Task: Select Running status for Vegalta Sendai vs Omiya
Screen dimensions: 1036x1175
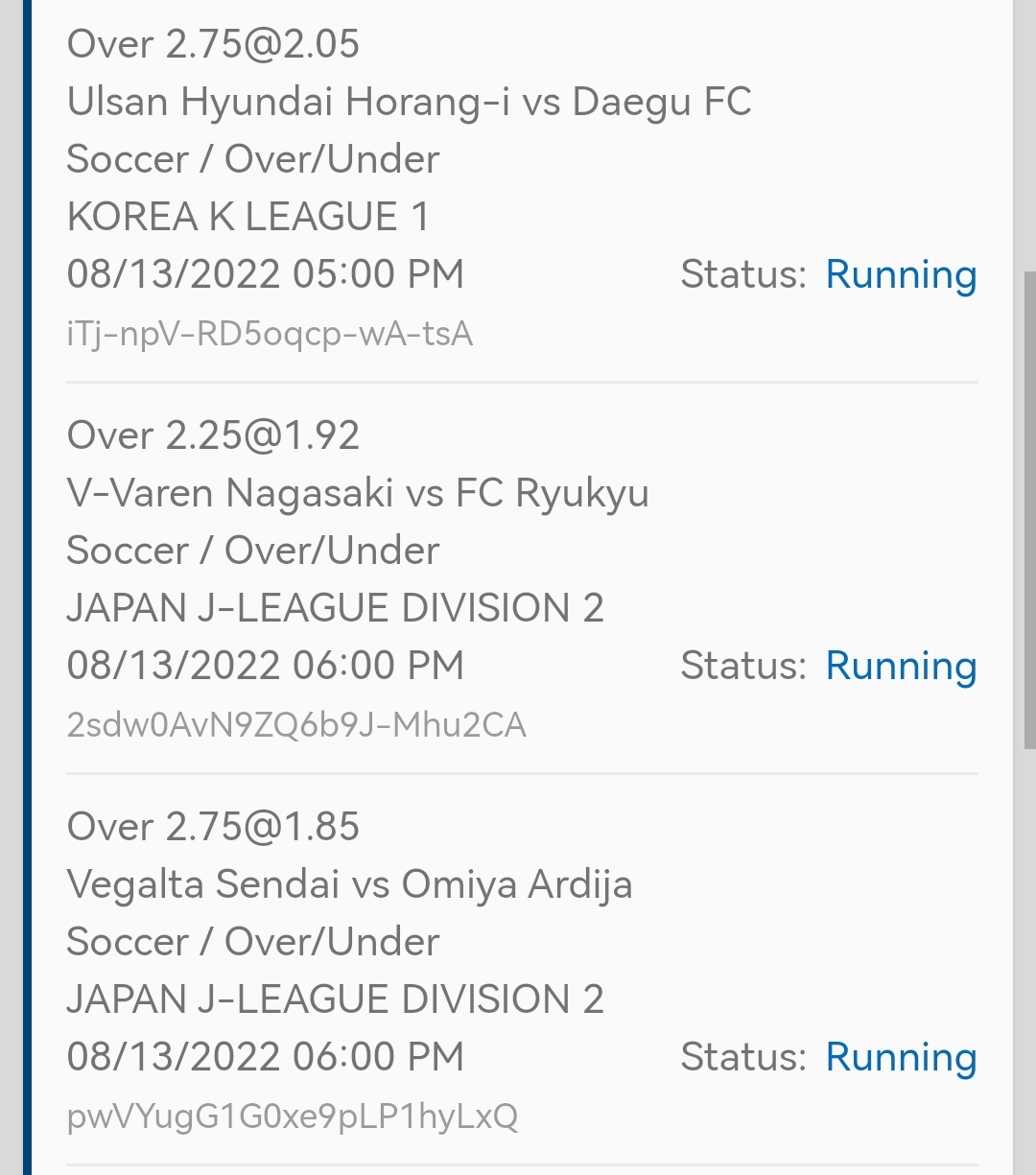Action: pos(901,1057)
